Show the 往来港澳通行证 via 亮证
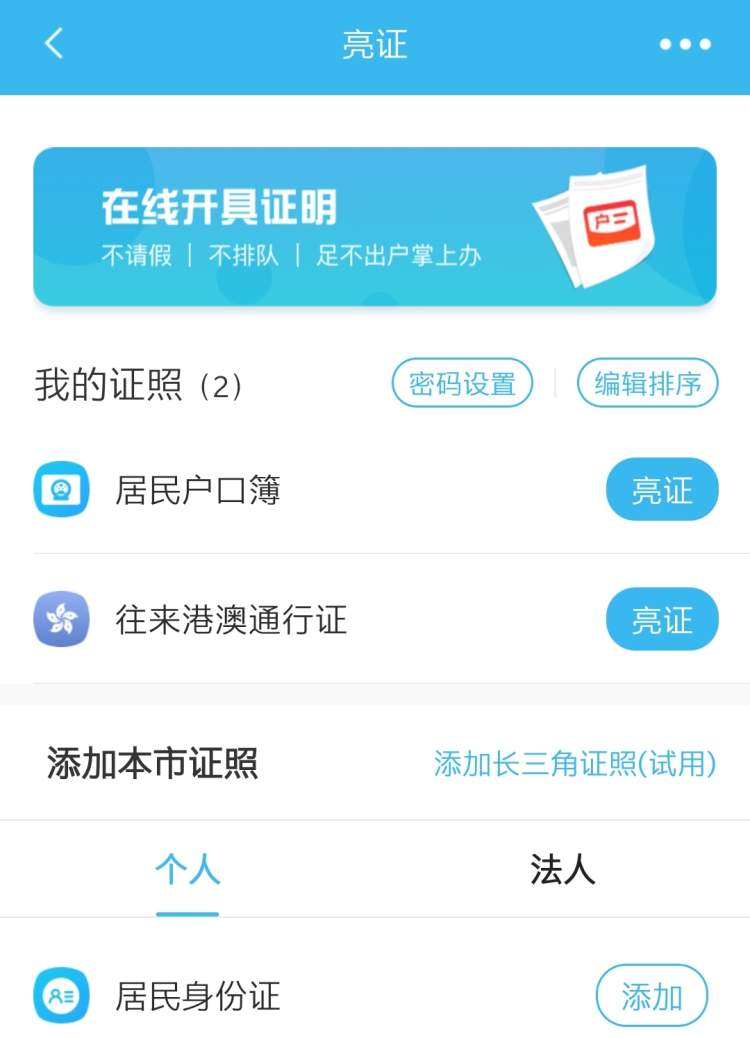 [x=661, y=620]
